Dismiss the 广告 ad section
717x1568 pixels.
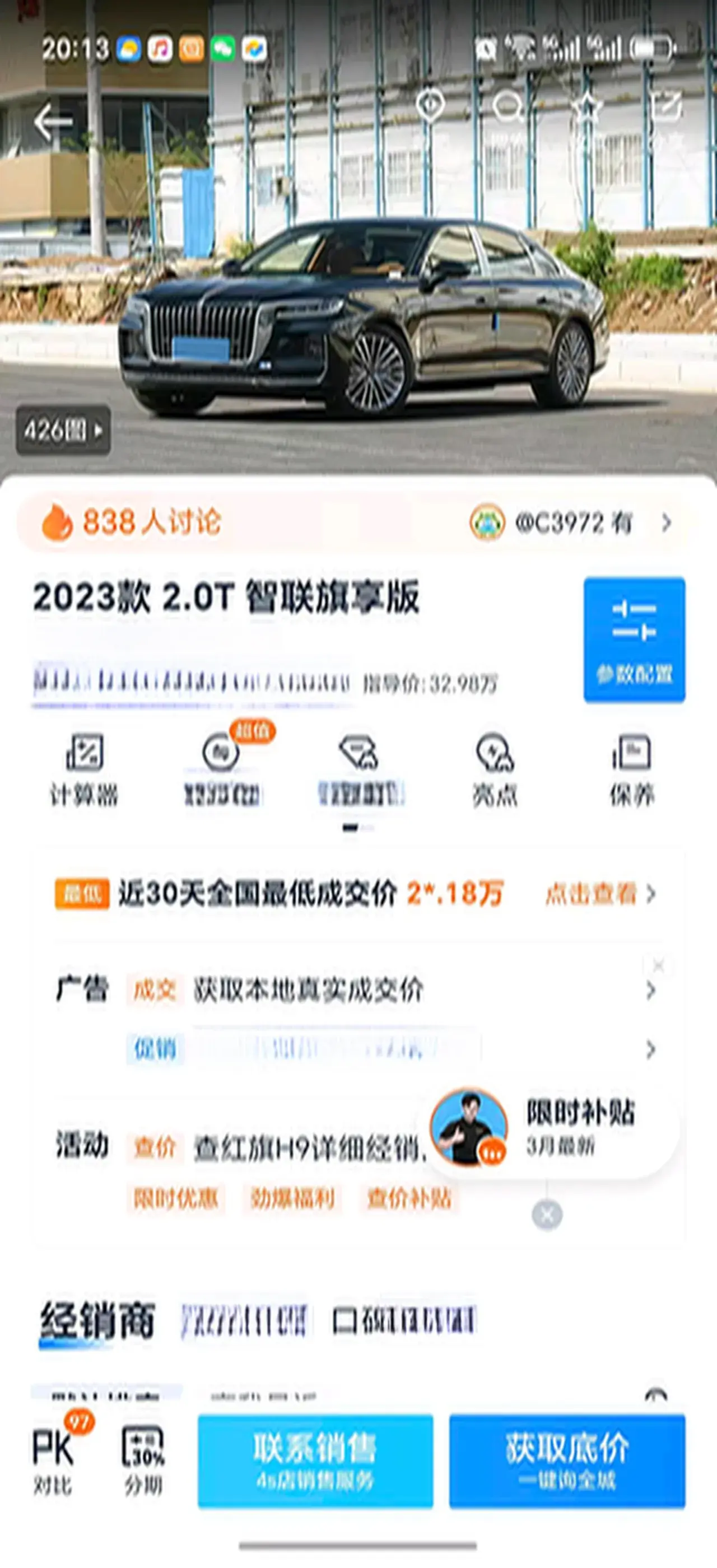[659, 965]
